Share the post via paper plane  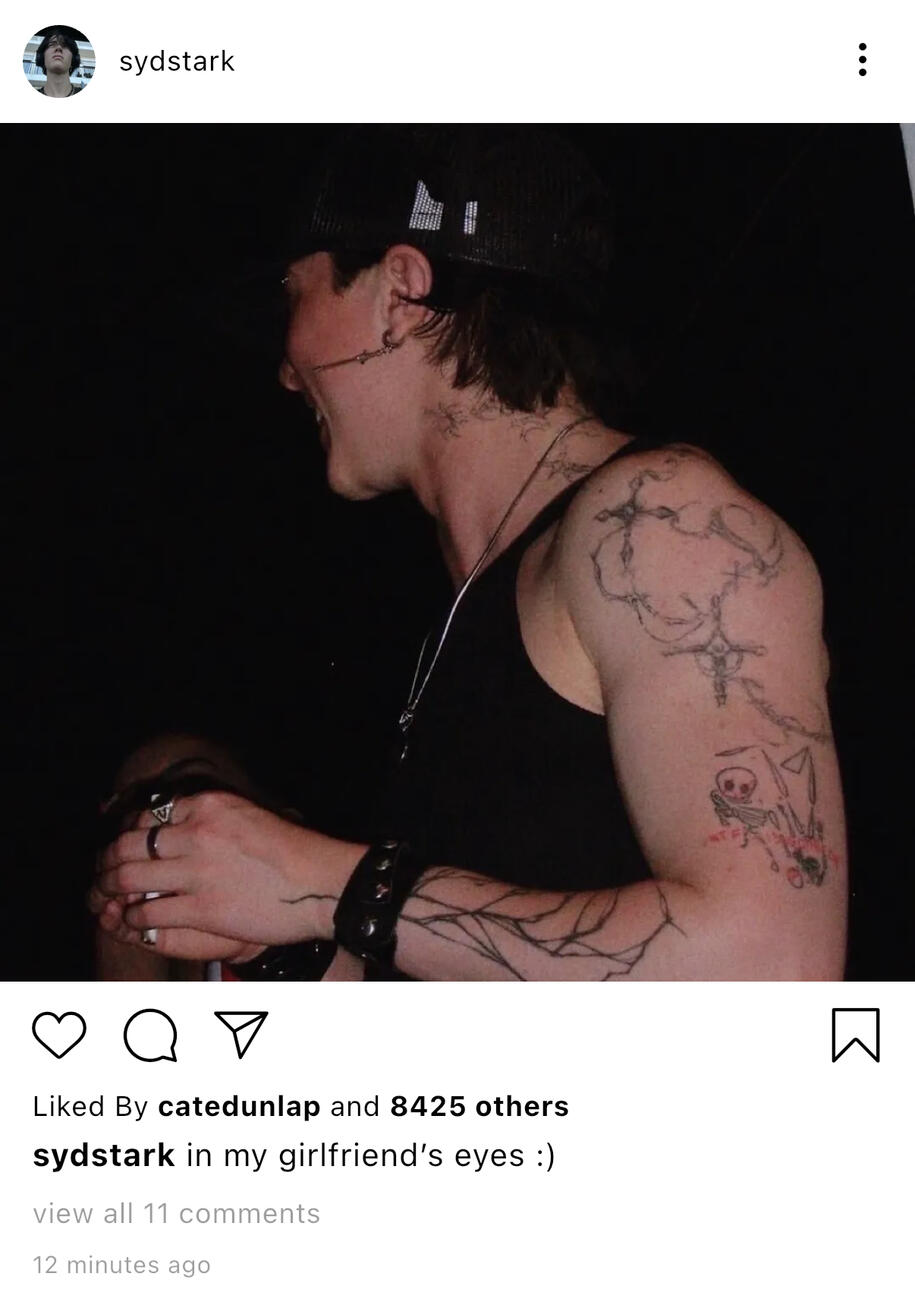click(x=241, y=1034)
